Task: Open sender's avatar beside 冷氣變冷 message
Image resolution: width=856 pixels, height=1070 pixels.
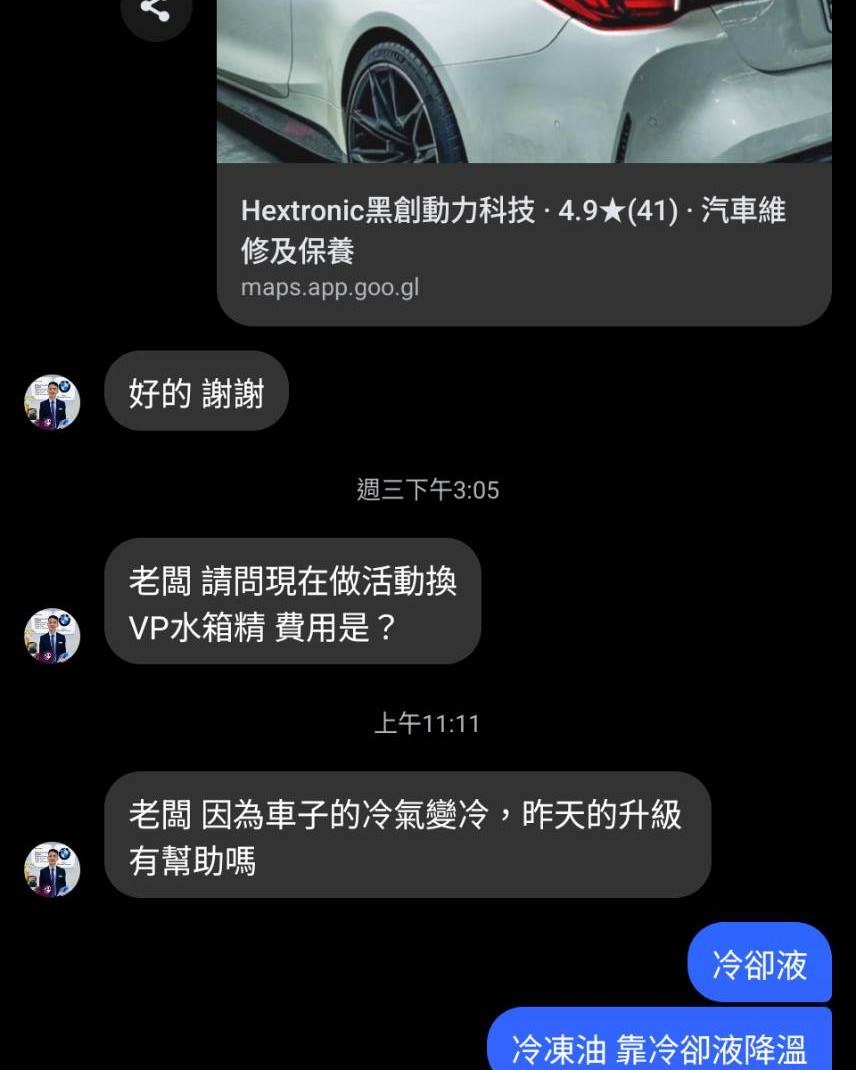Action: coord(52,869)
